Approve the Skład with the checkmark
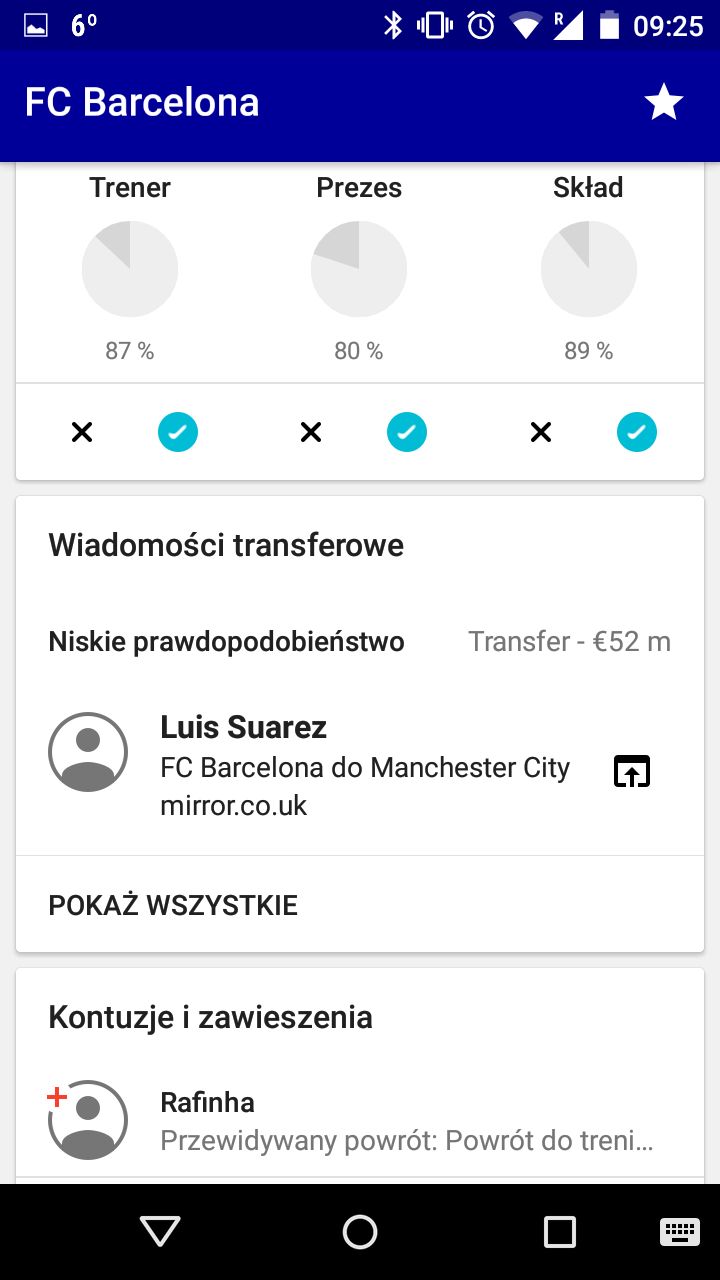 pyautogui.click(x=637, y=432)
